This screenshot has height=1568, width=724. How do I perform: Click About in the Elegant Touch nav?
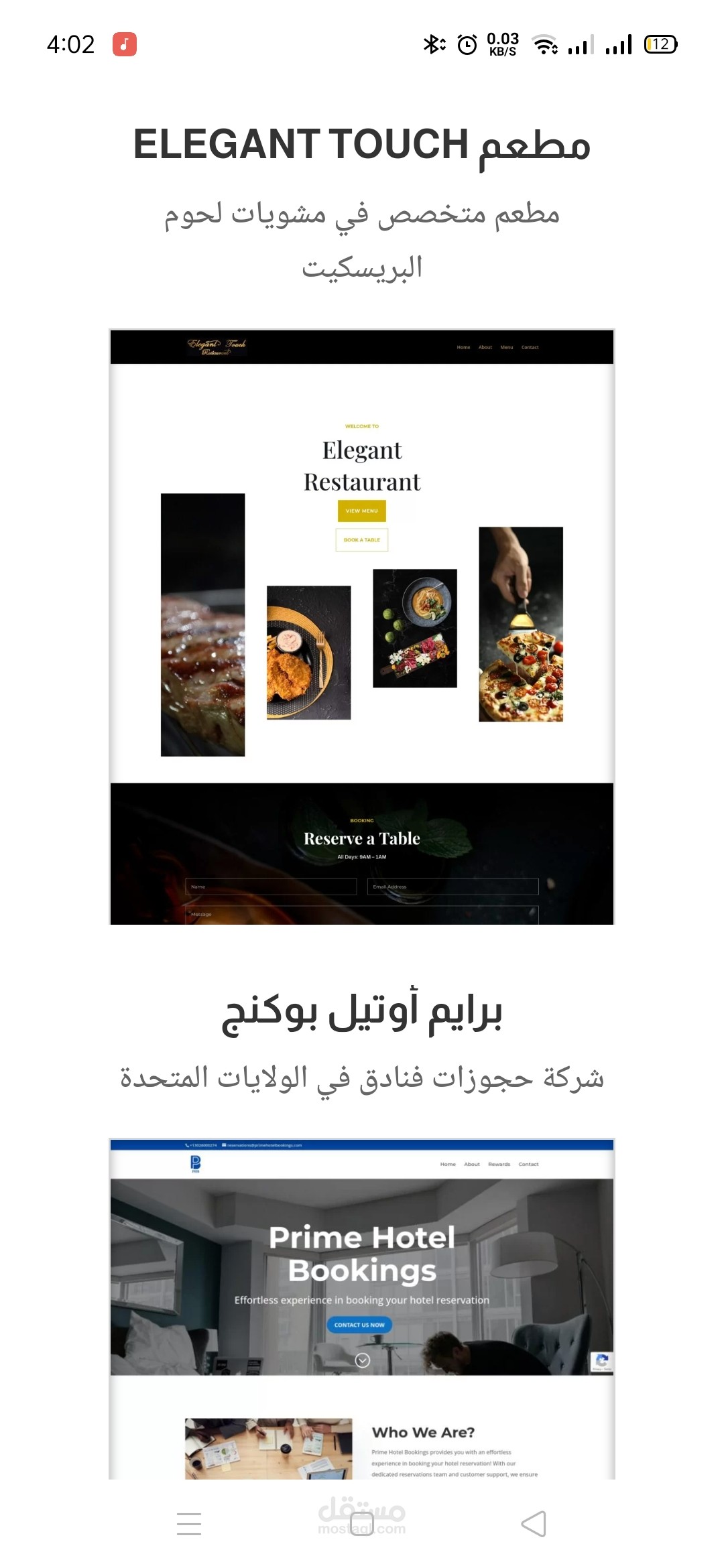tap(485, 347)
